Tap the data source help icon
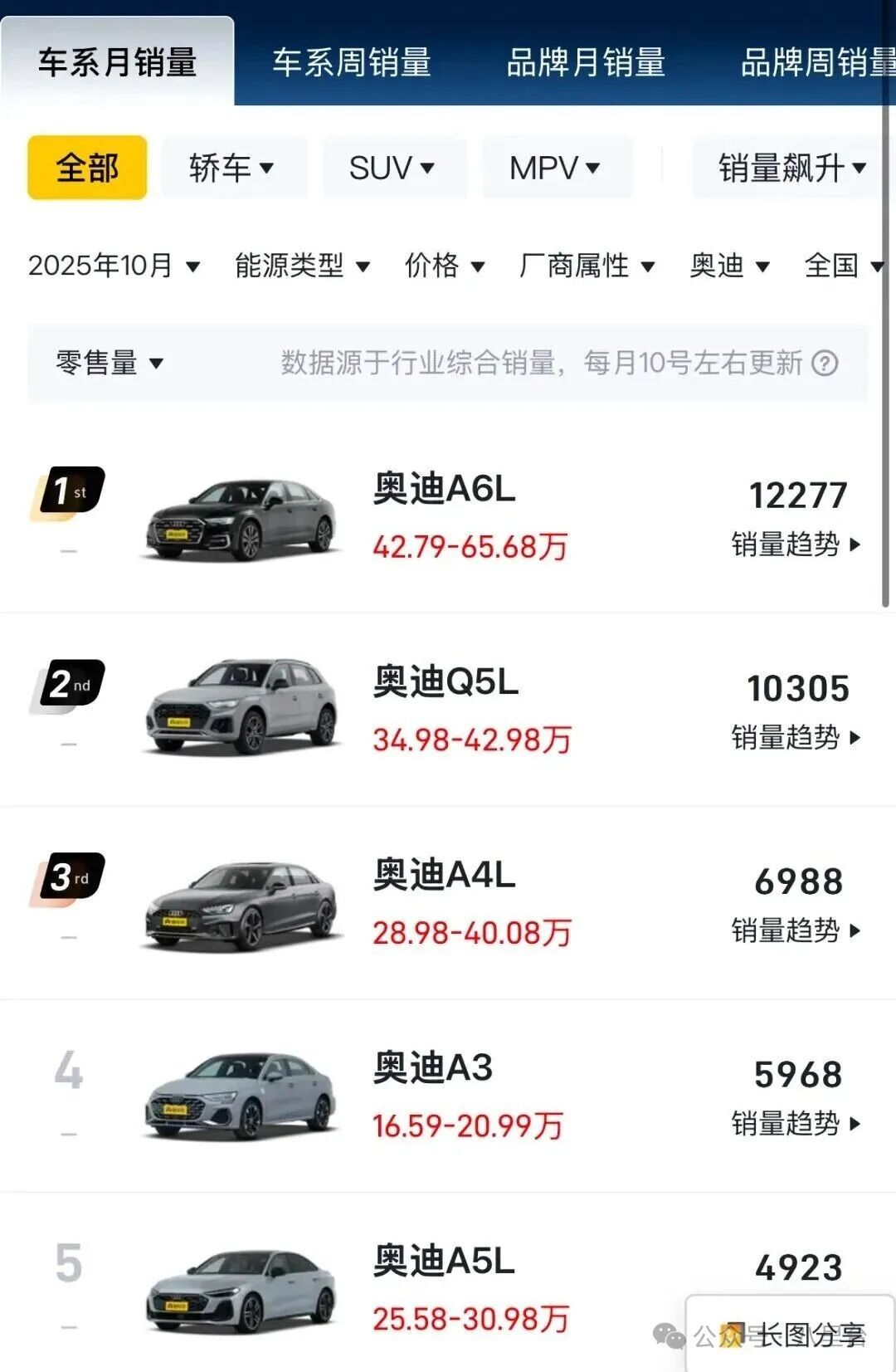 coord(825,363)
